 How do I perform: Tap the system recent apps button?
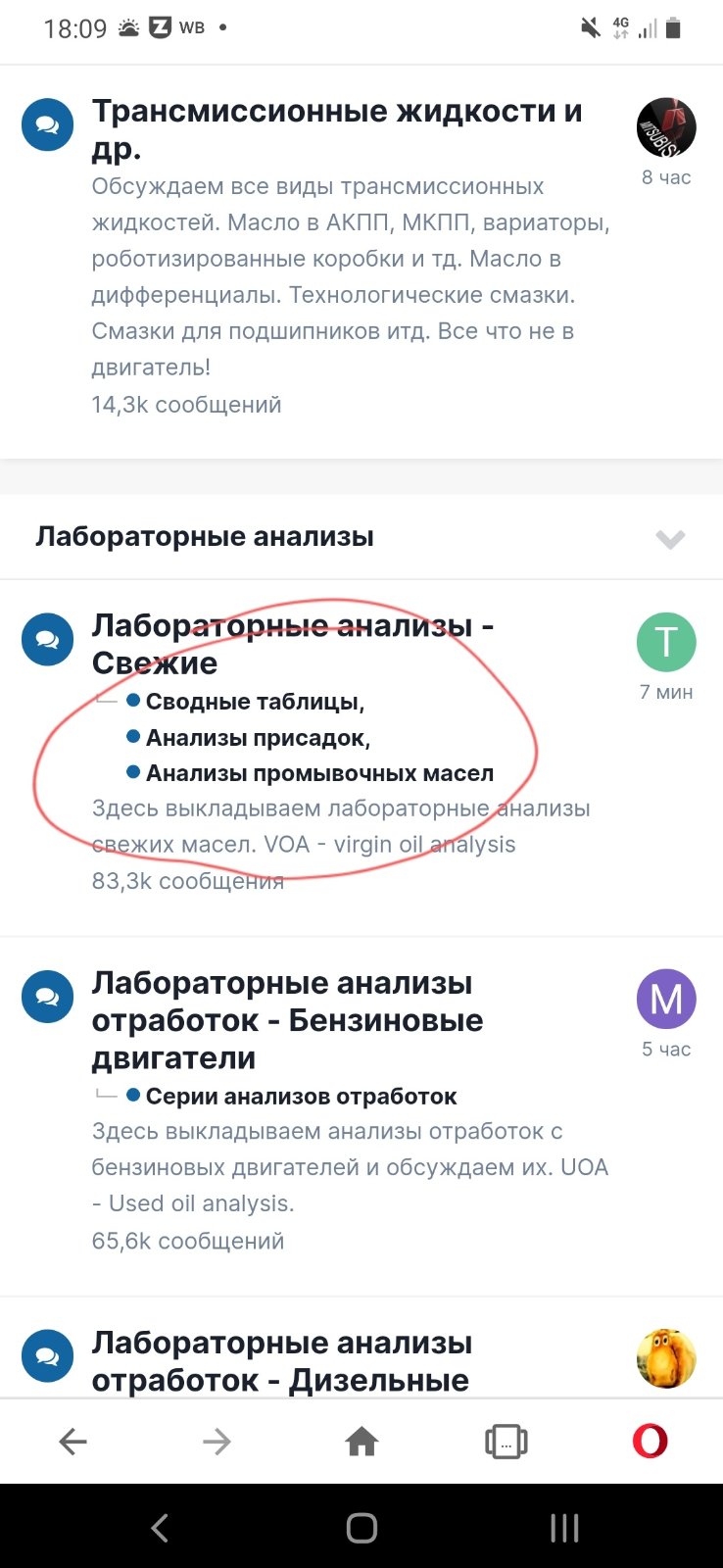coord(564,1528)
